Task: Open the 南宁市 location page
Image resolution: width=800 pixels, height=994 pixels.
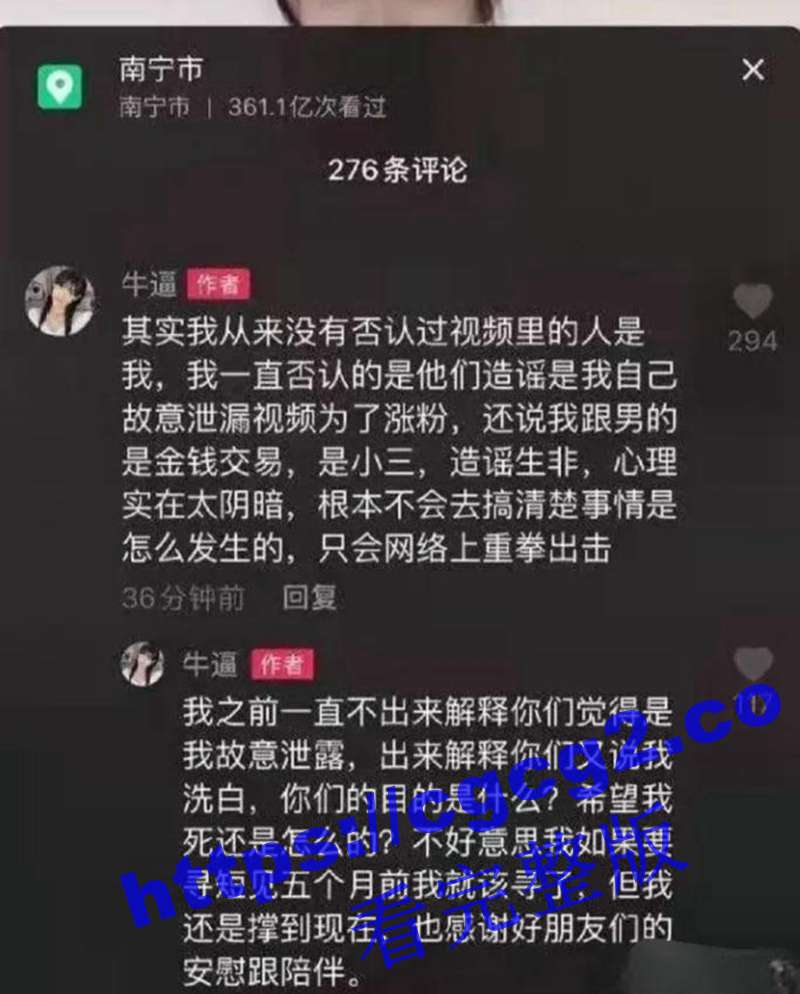Action: click(161, 70)
